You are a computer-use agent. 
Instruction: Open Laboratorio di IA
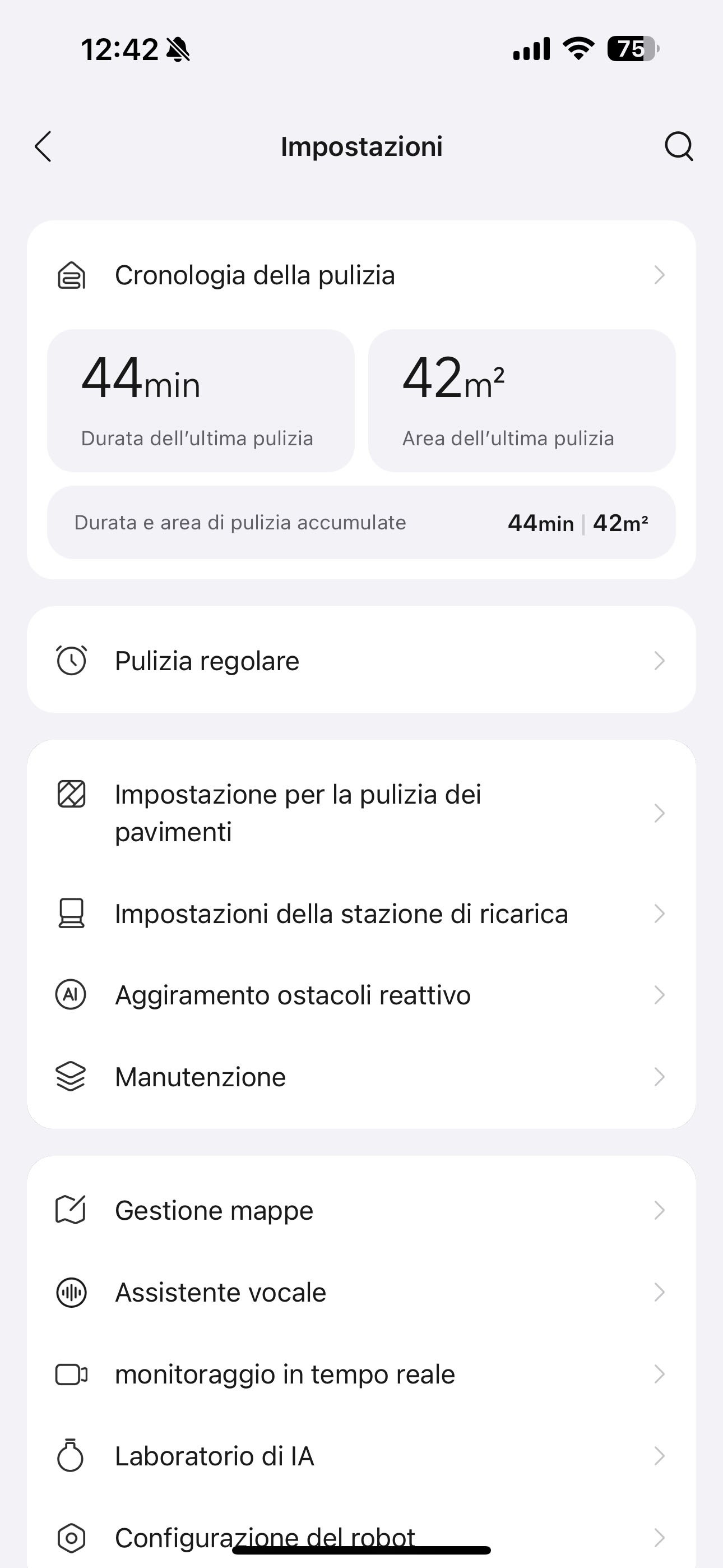(361, 1456)
